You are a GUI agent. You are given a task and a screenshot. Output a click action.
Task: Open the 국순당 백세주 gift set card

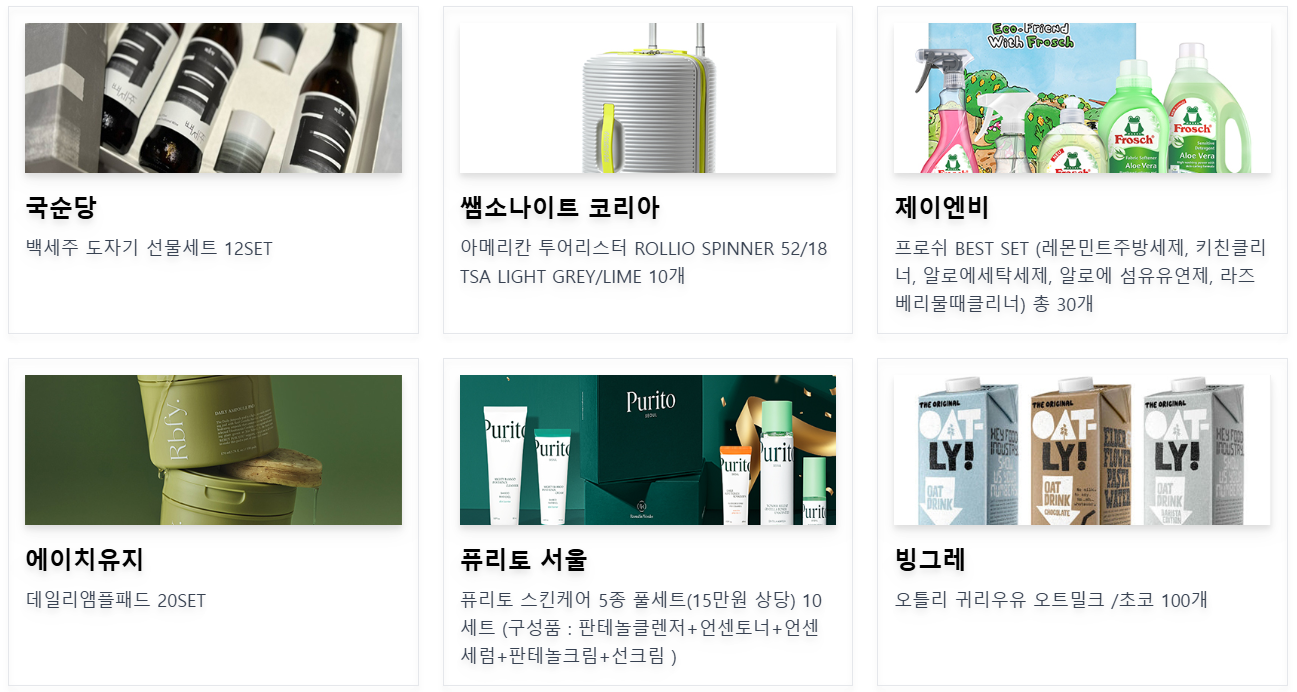213,170
